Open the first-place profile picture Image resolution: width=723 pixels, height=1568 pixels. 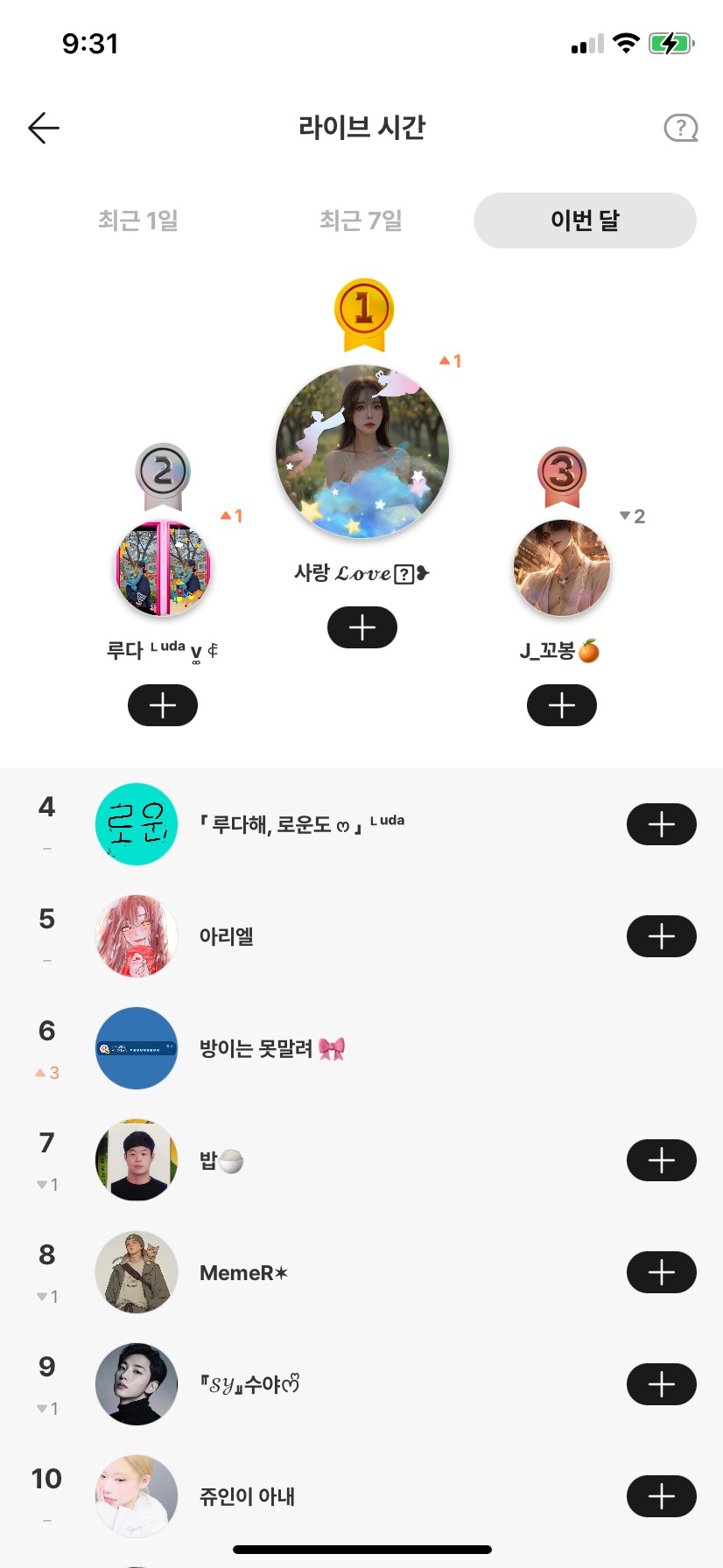(362, 451)
